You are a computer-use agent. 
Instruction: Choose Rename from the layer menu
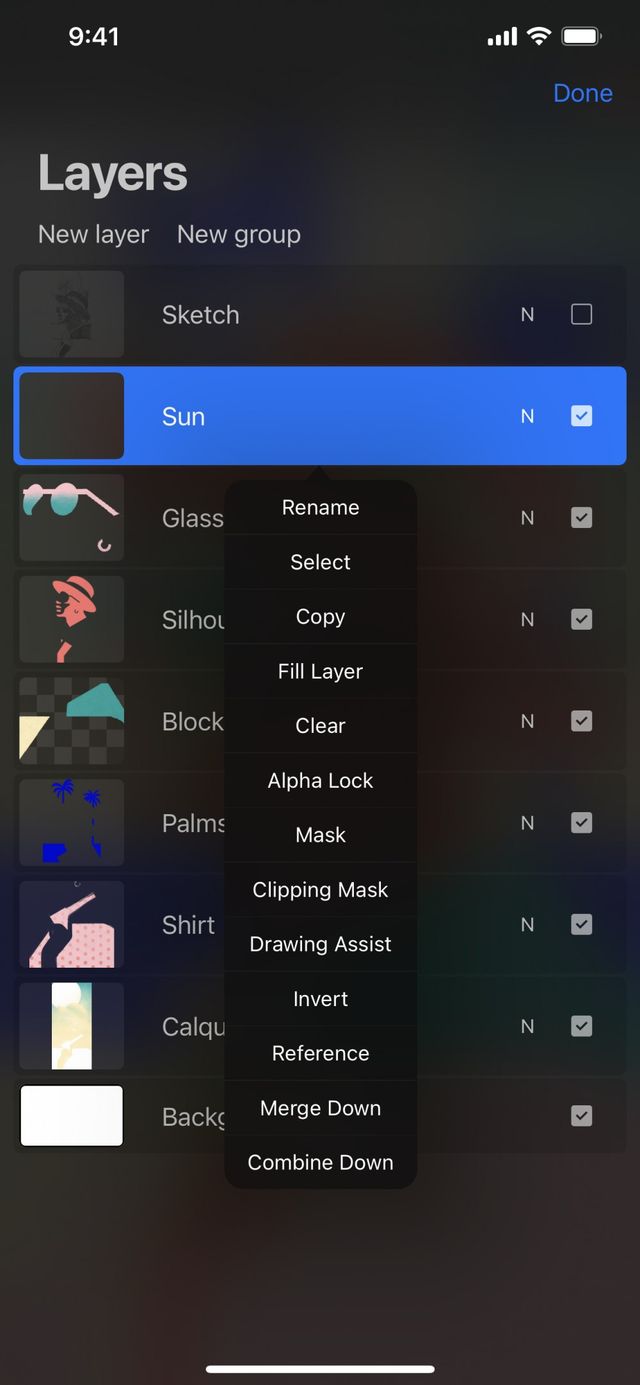(x=320, y=507)
